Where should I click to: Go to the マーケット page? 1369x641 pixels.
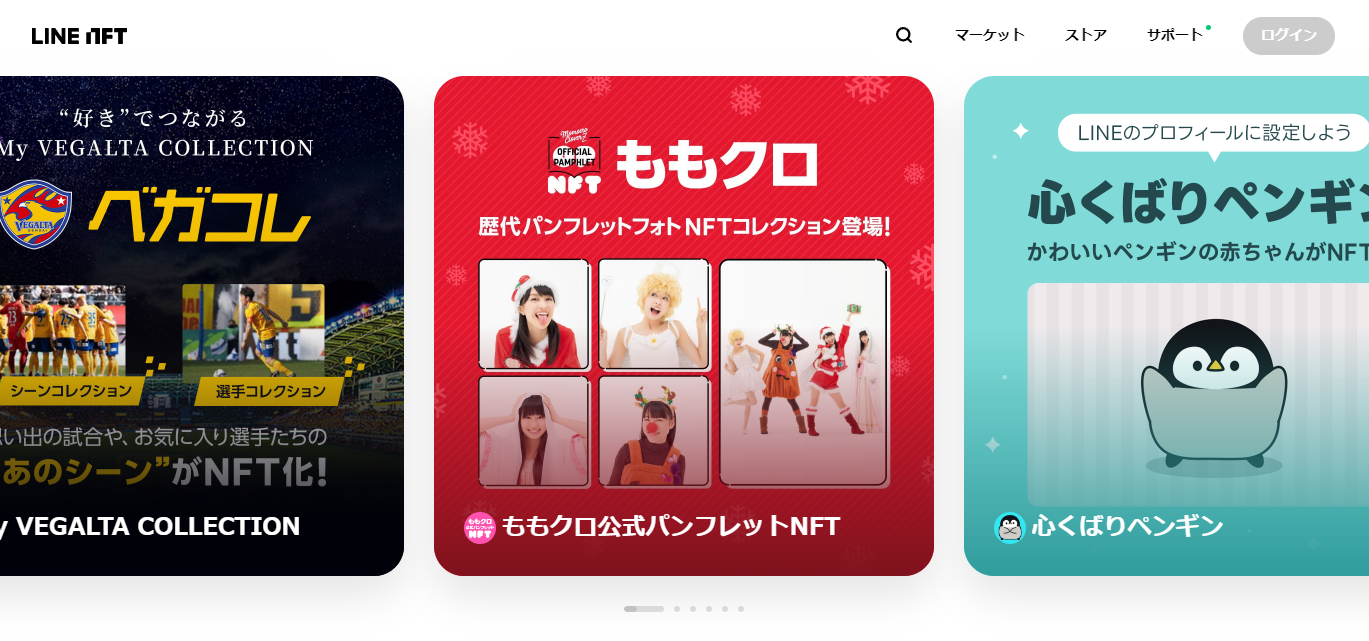(989, 35)
